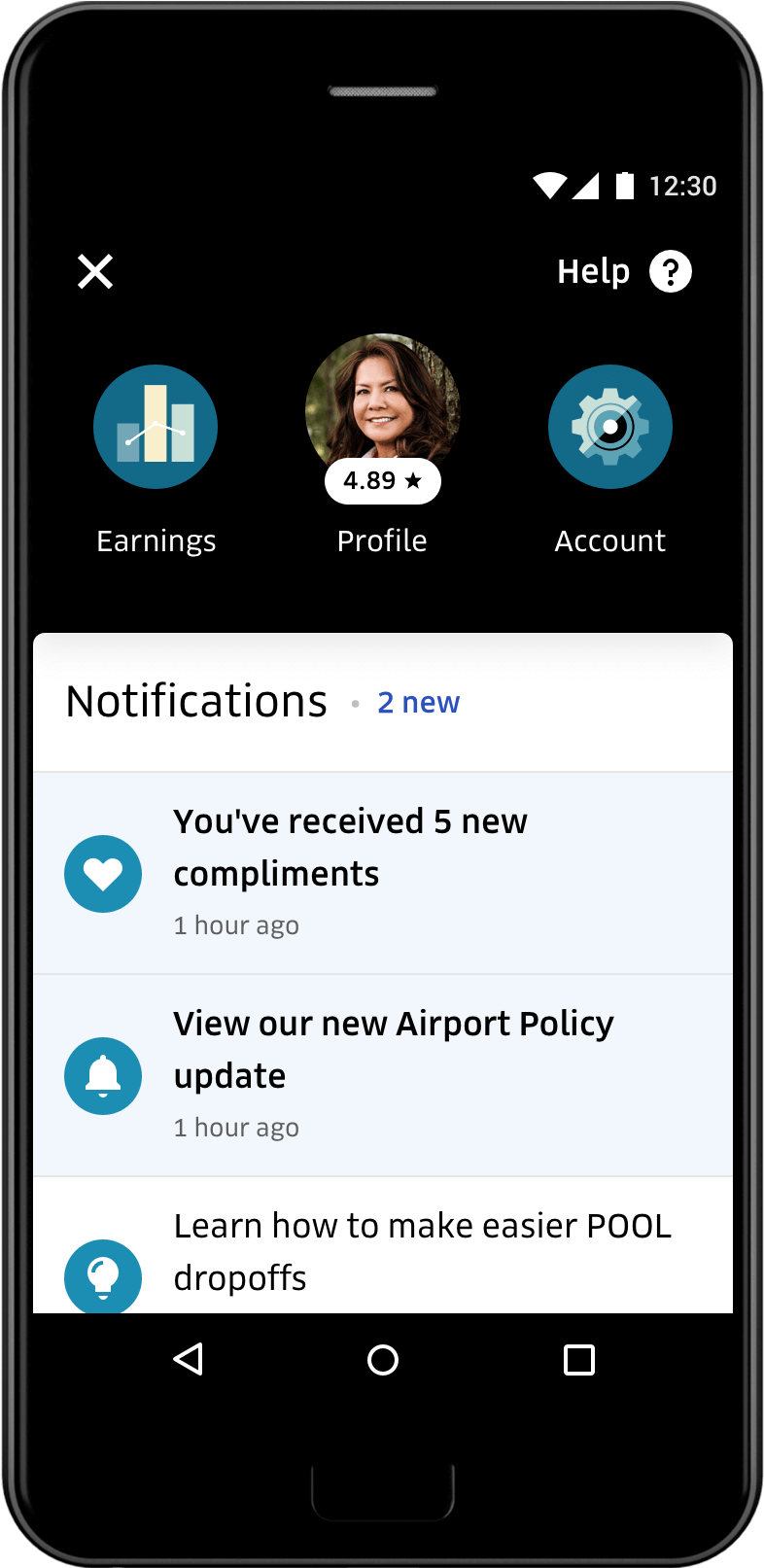View the cellular signal icon
This screenshot has width=764, height=1568.
590,185
